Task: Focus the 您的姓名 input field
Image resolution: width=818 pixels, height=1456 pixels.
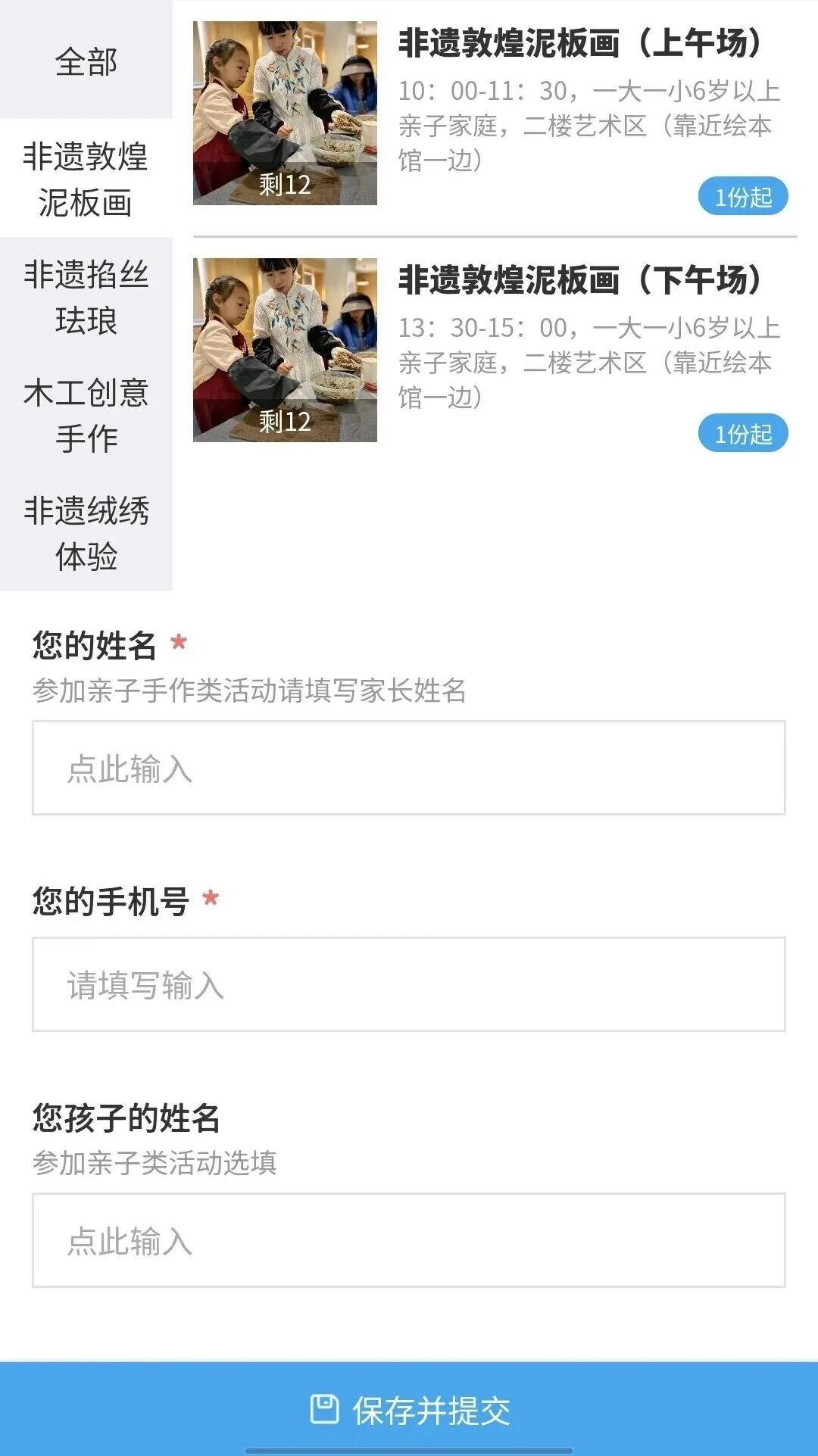Action: click(x=408, y=768)
